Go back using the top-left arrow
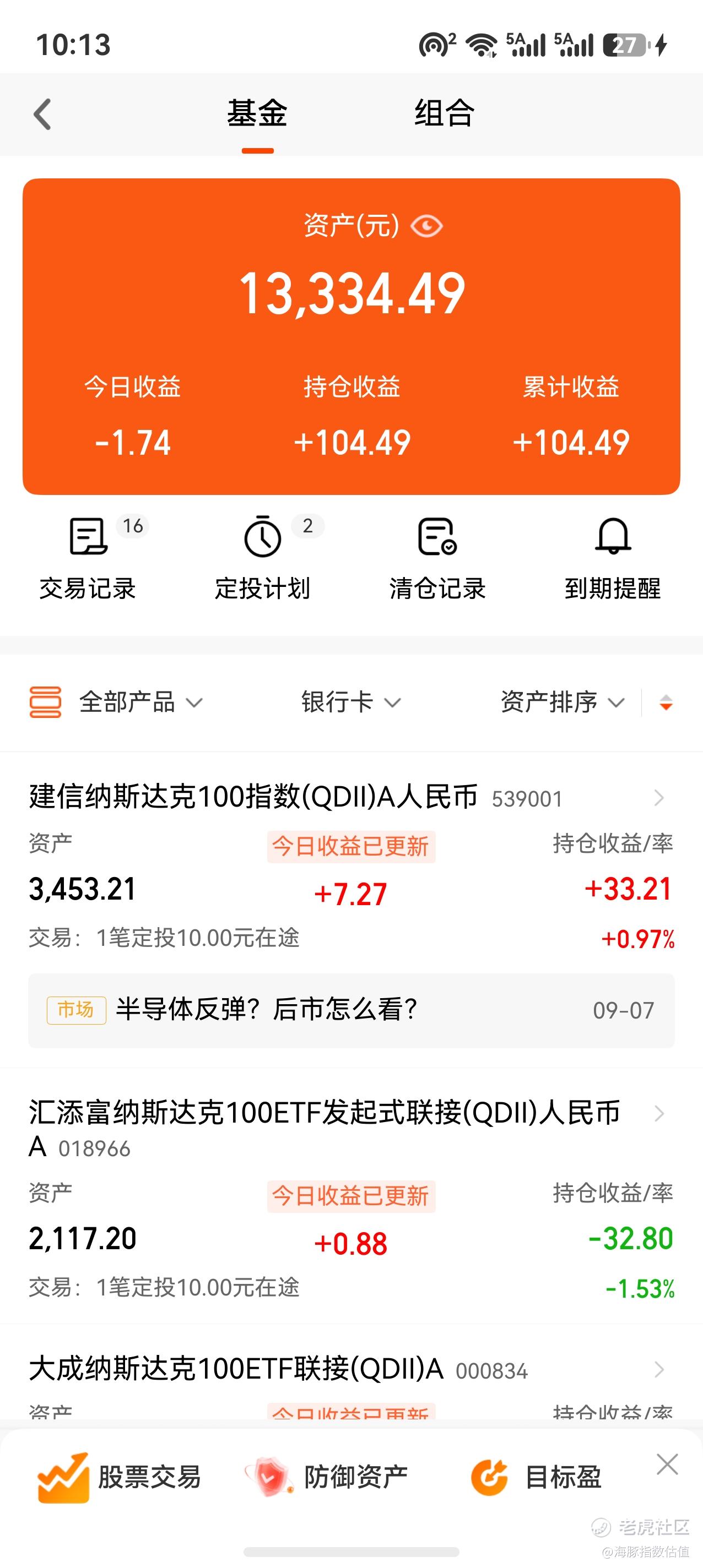Image resolution: width=703 pixels, height=1568 pixels. point(42,115)
